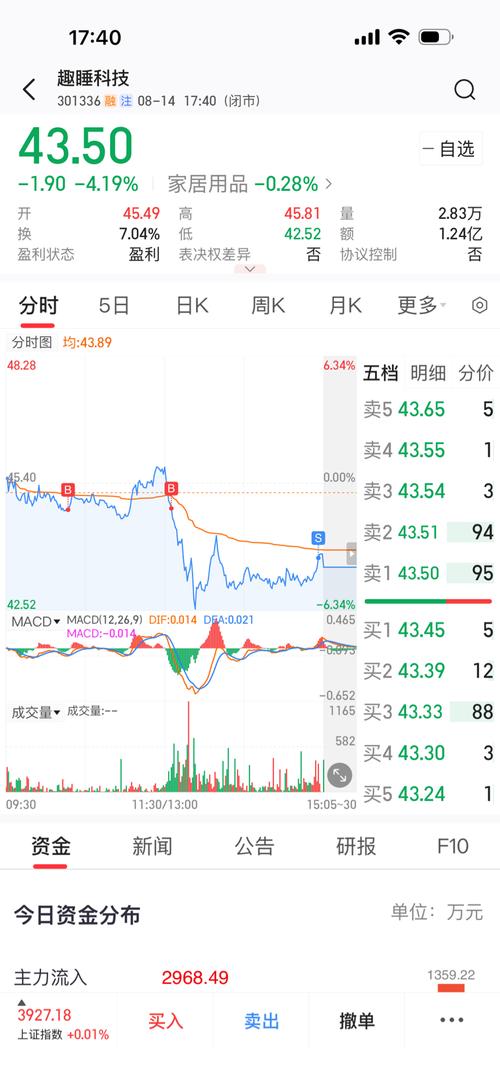500x1087 pixels.
Task: Open 家居用品 sector link
Action: (x=250, y=184)
